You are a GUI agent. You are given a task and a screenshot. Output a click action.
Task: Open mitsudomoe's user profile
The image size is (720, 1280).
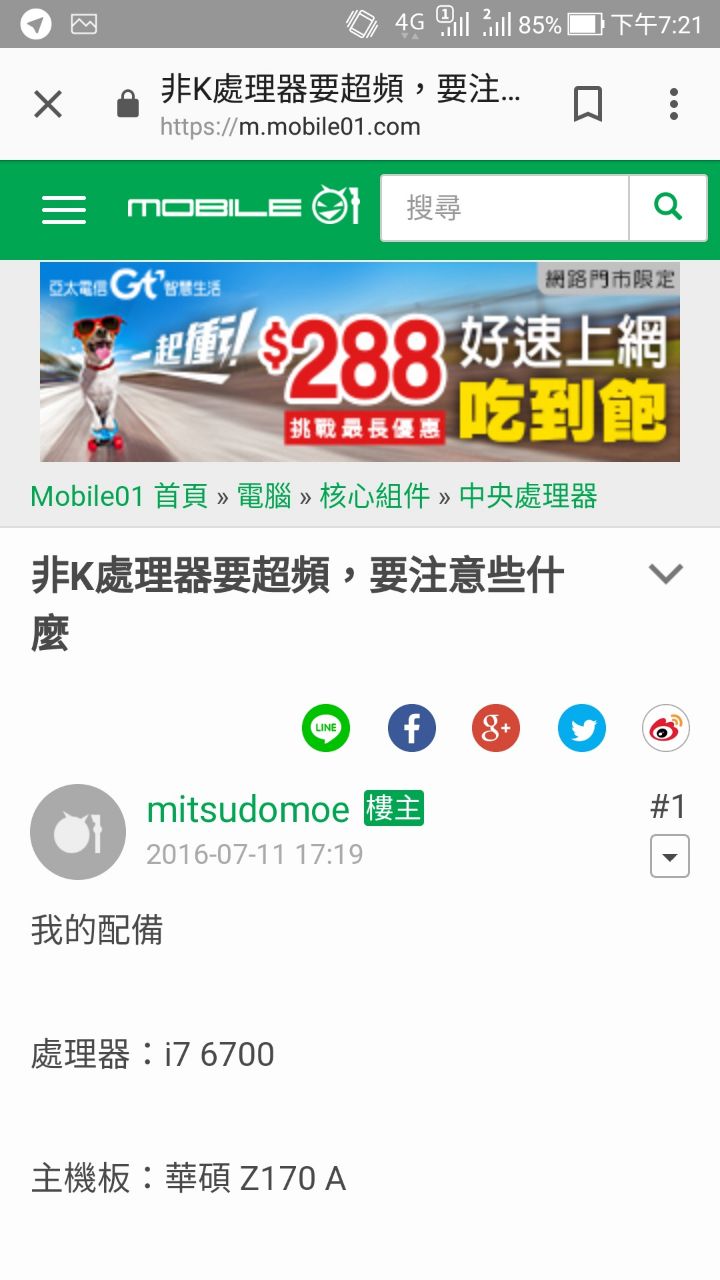coord(248,809)
